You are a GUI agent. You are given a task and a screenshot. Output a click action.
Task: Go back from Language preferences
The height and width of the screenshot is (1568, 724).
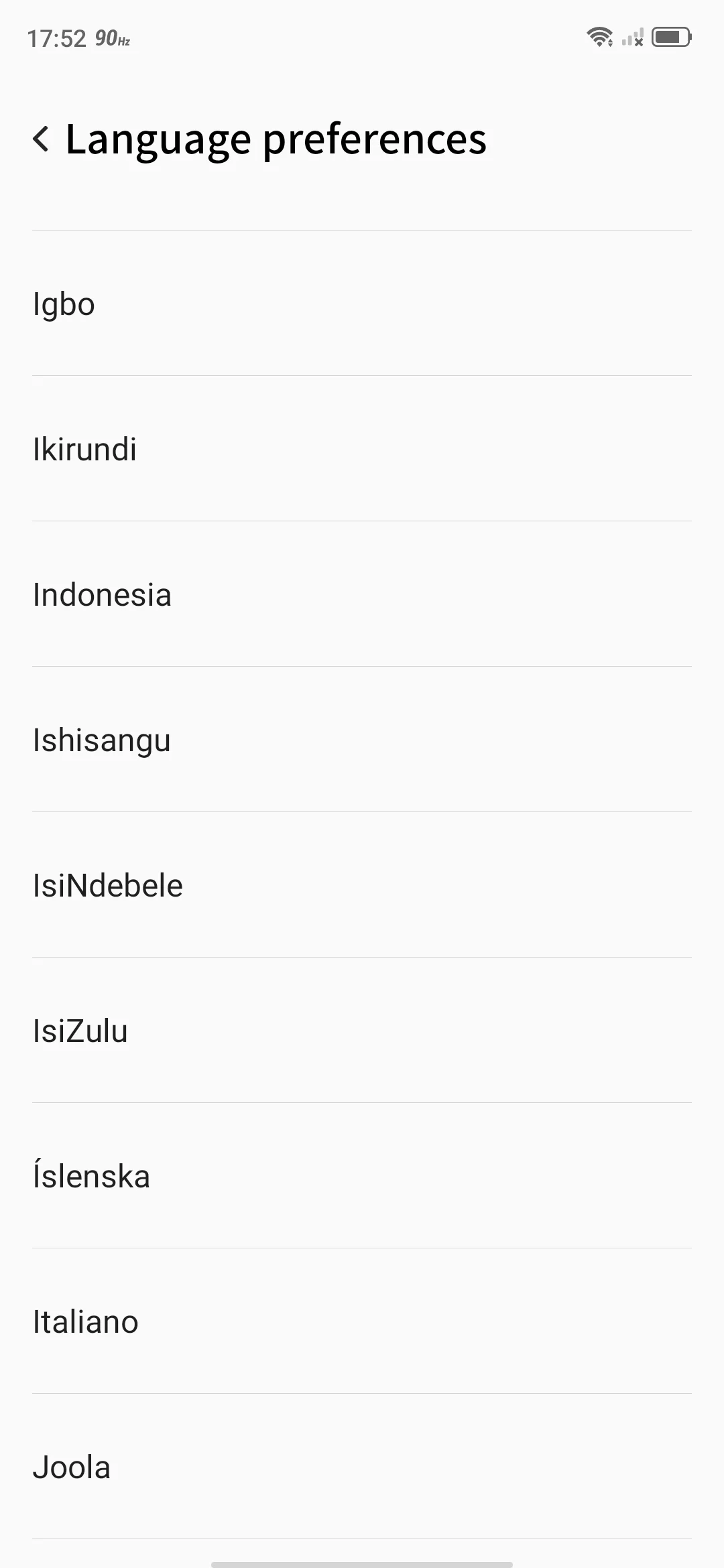pyautogui.click(x=42, y=139)
